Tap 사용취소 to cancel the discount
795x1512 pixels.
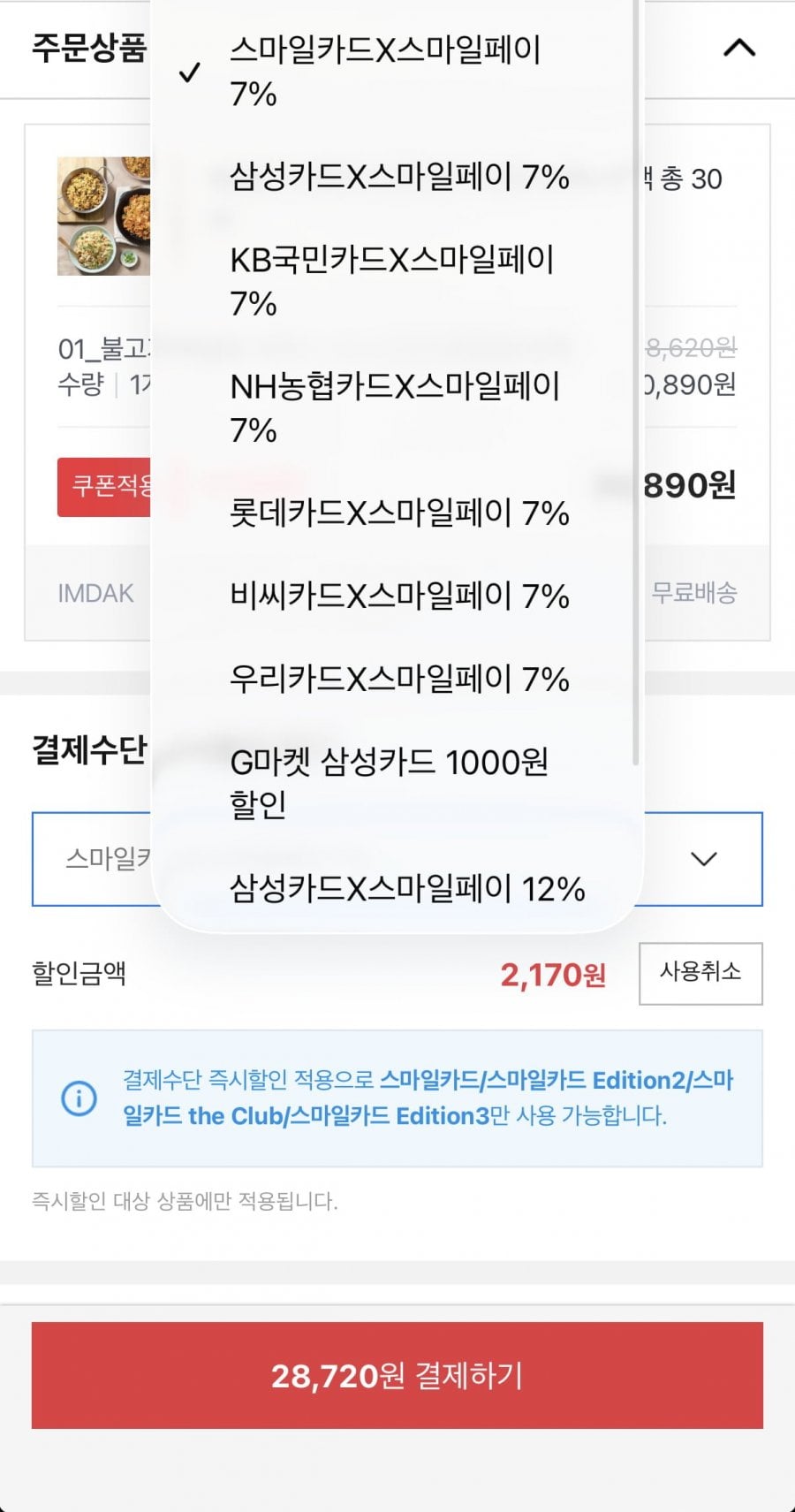pos(700,973)
